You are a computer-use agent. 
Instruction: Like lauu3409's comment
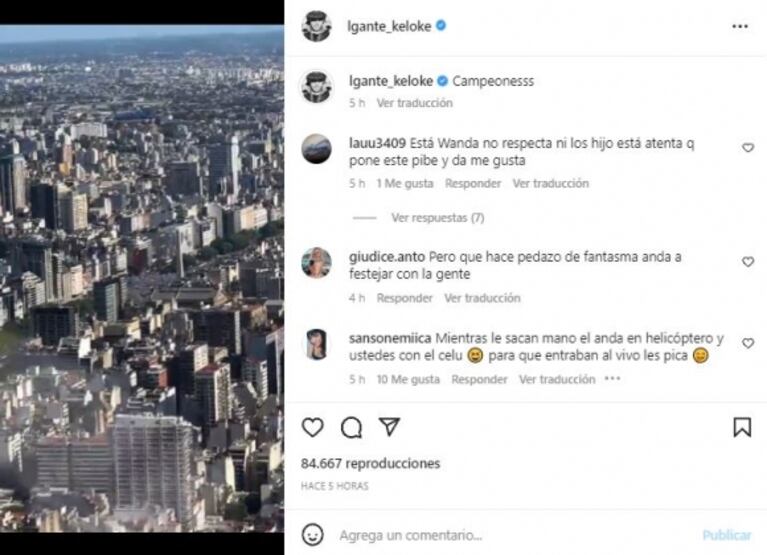click(x=747, y=148)
